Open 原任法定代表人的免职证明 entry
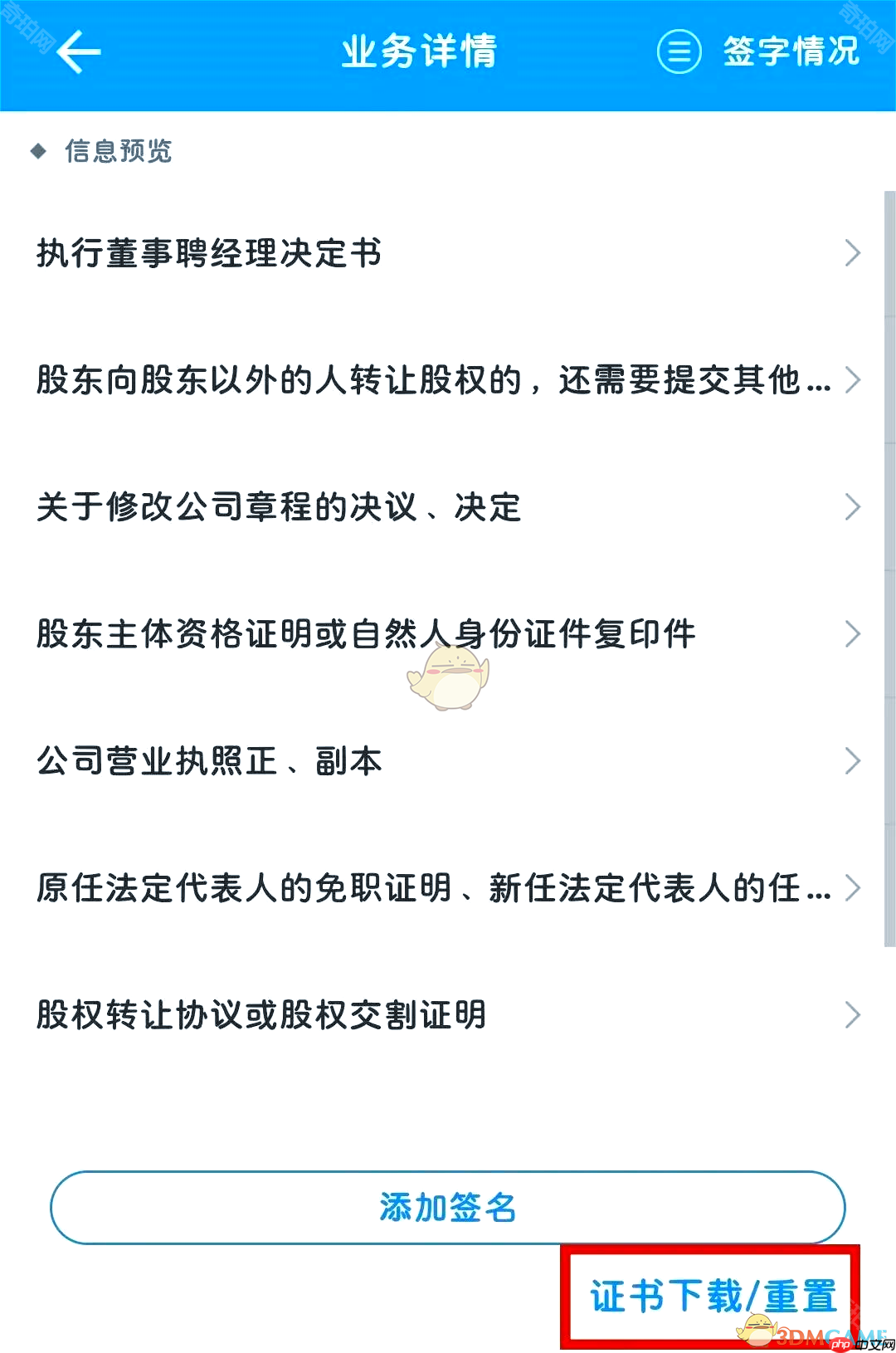896x1353 pixels. click(x=431, y=888)
